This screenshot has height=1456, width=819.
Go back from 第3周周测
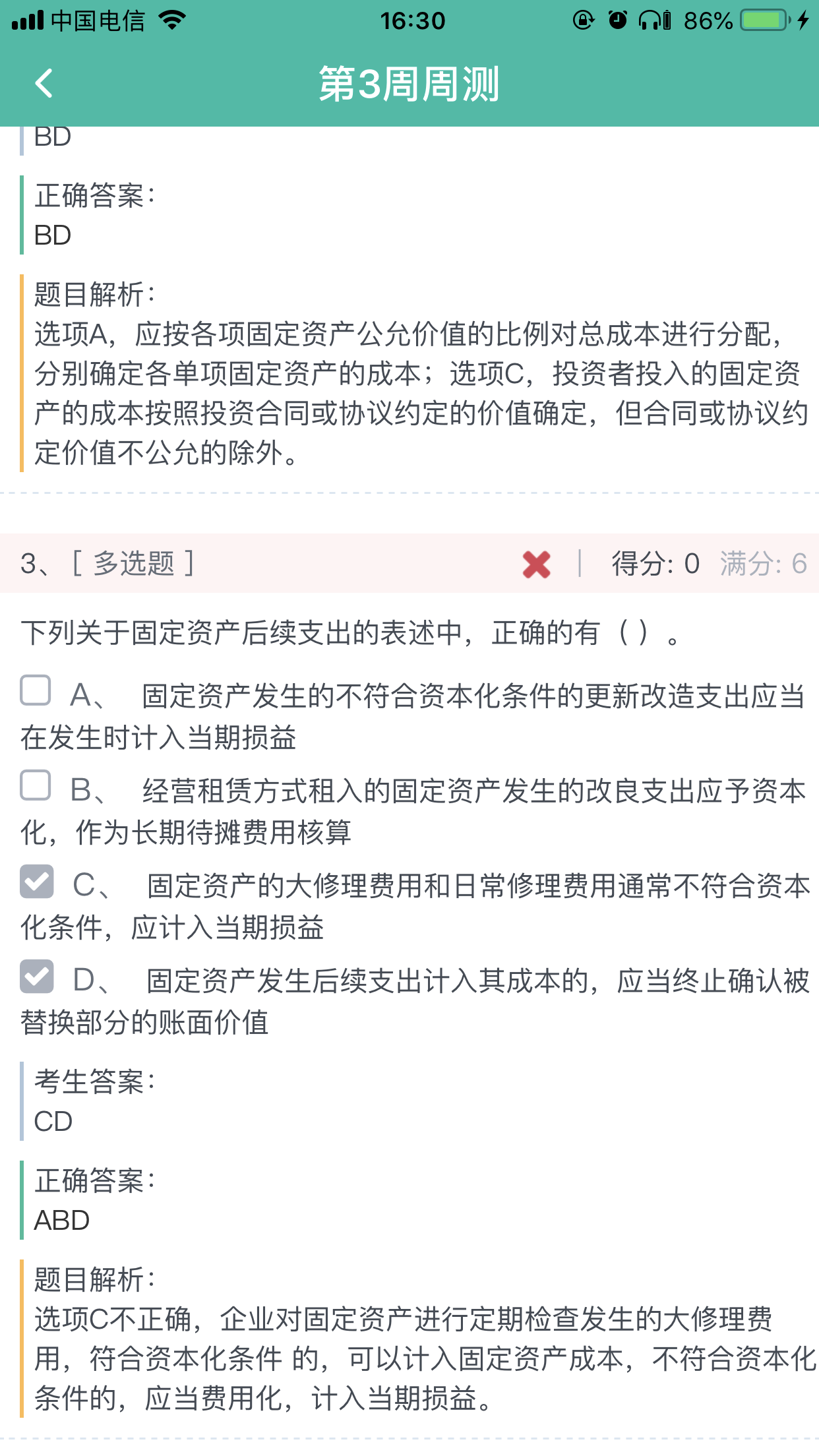[x=44, y=84]
